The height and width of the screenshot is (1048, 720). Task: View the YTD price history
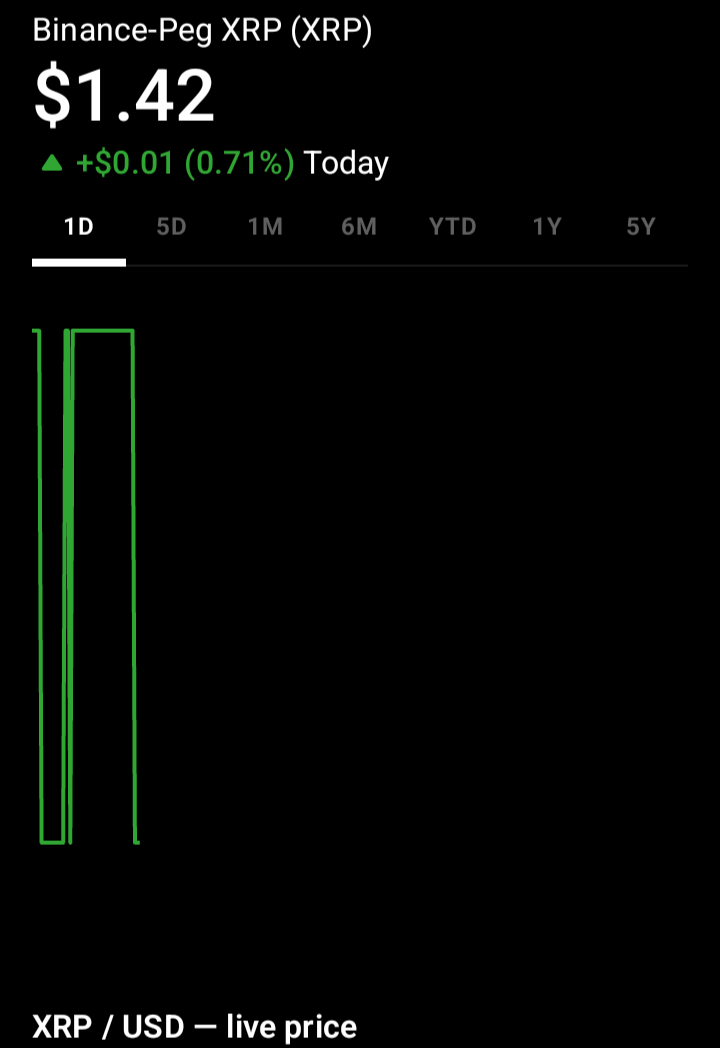click(x=453, y=227)
